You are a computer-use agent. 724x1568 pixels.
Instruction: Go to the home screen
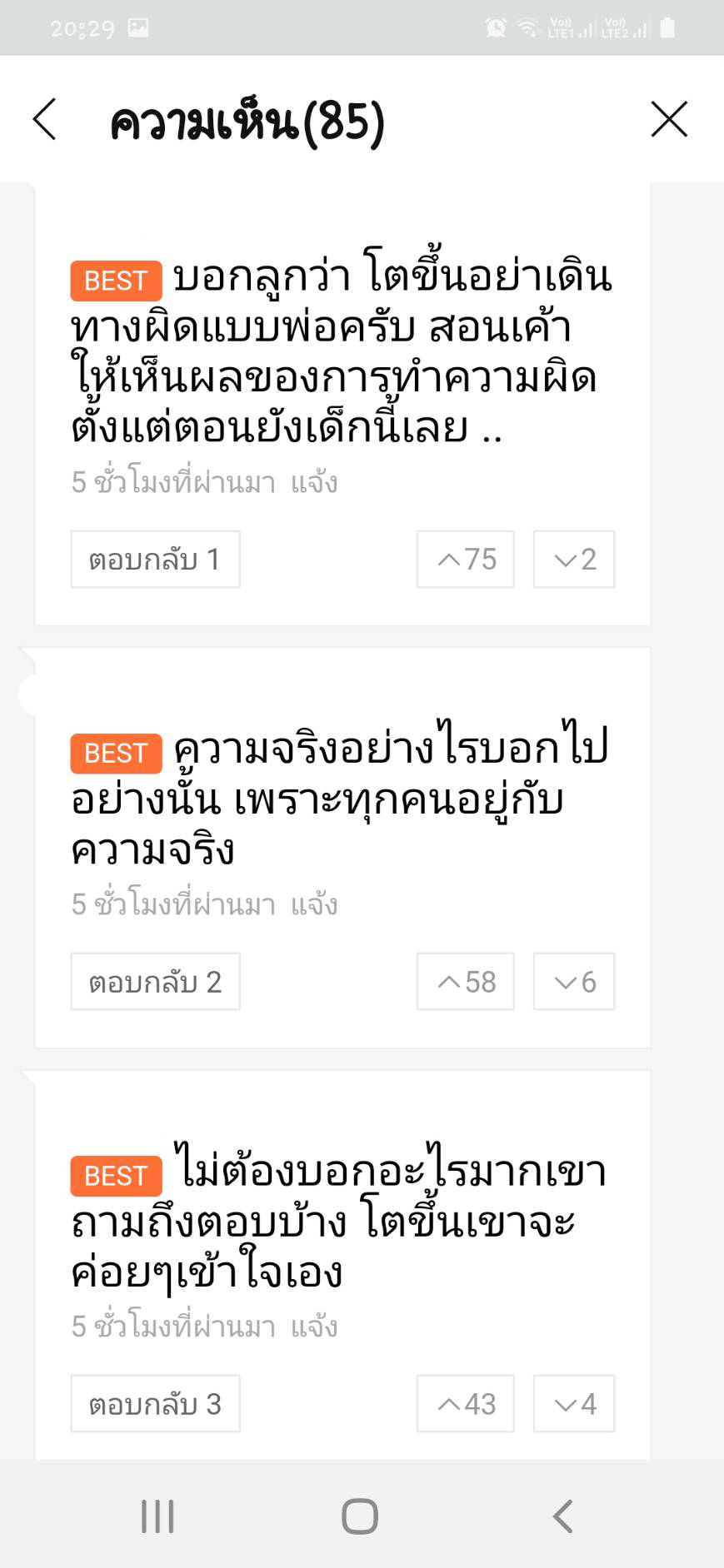click(x=360, y=1516)
